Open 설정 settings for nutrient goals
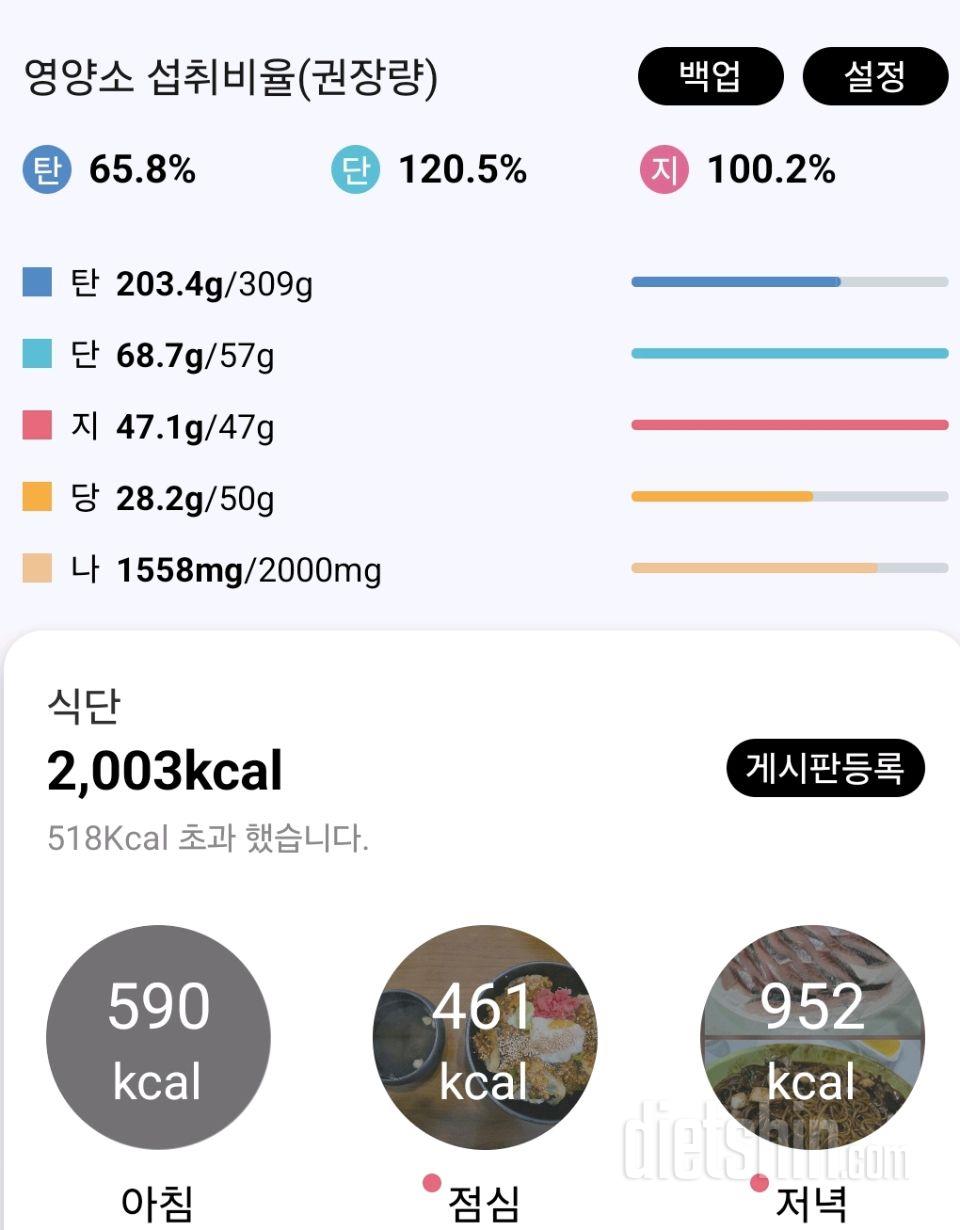Screen dimensions: 960x1230 click(875, 76)
